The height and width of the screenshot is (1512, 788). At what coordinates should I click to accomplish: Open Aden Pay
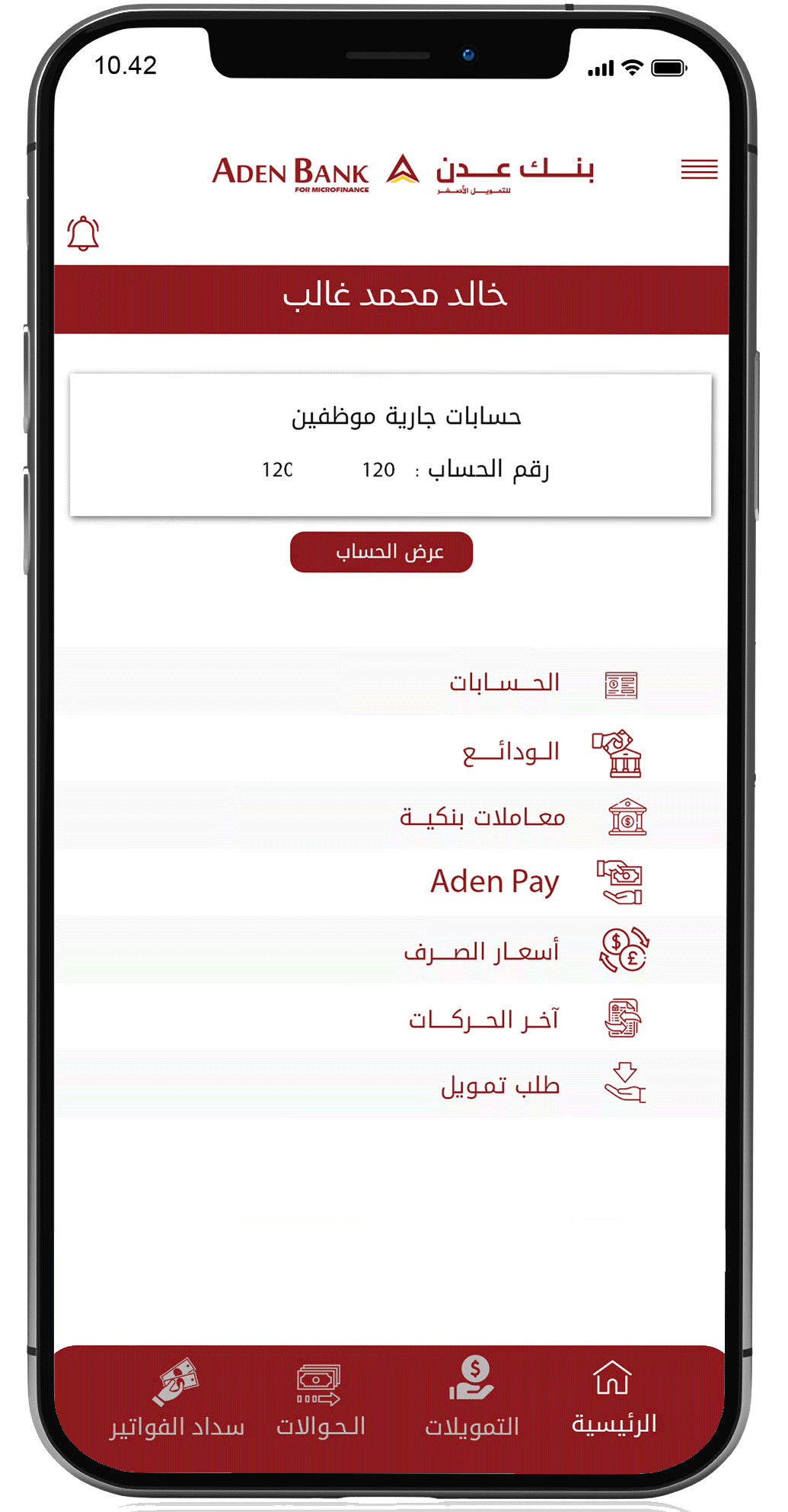390,883
